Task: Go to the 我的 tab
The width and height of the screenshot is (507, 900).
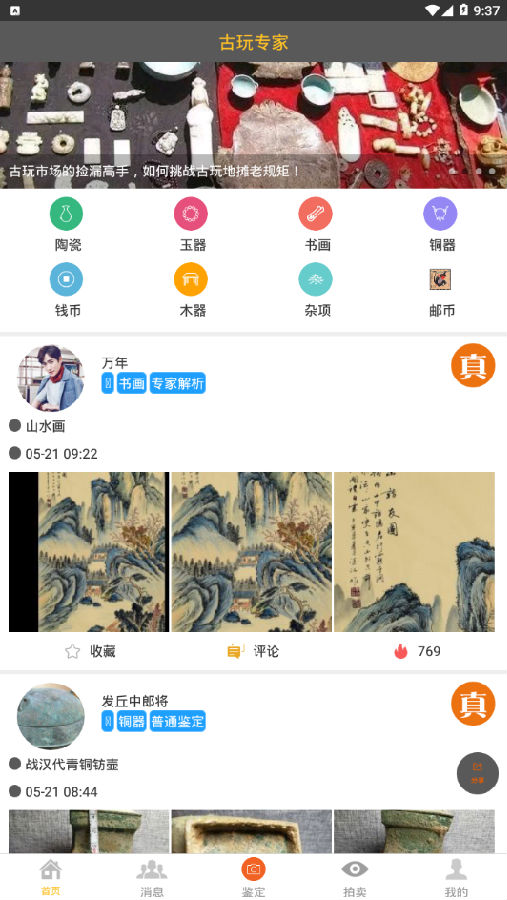Action: pos(456,877)
